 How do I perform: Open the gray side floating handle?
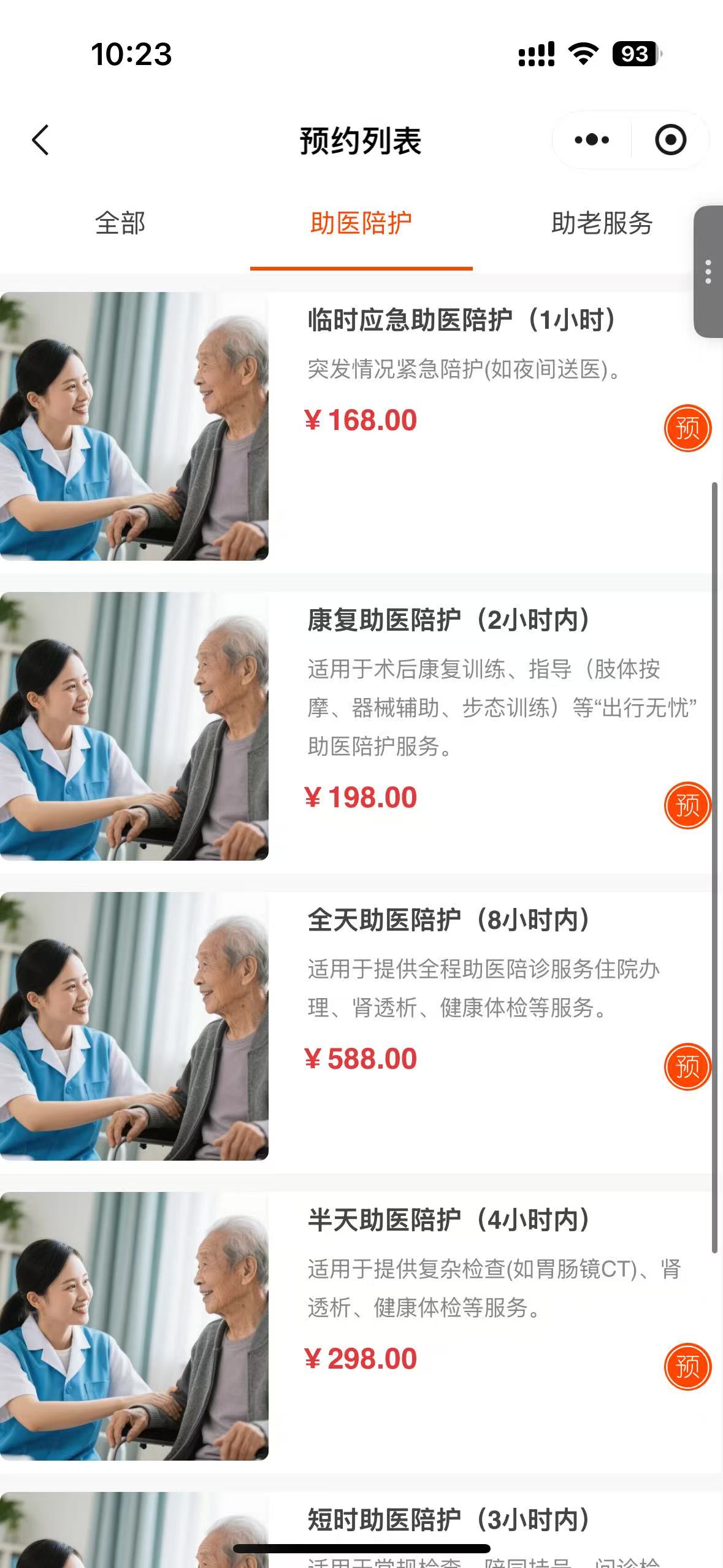pos(708,271)
